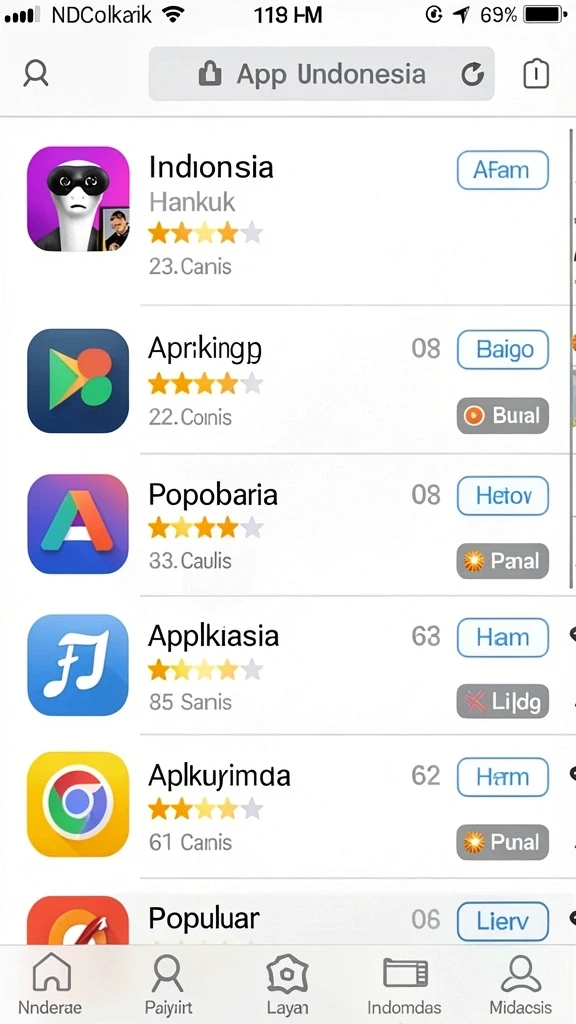Tap the Harm button for Aplkuyimda
Image resolution: width=576 pixels, height=1024 pixels.
click(x=502, y=777)
